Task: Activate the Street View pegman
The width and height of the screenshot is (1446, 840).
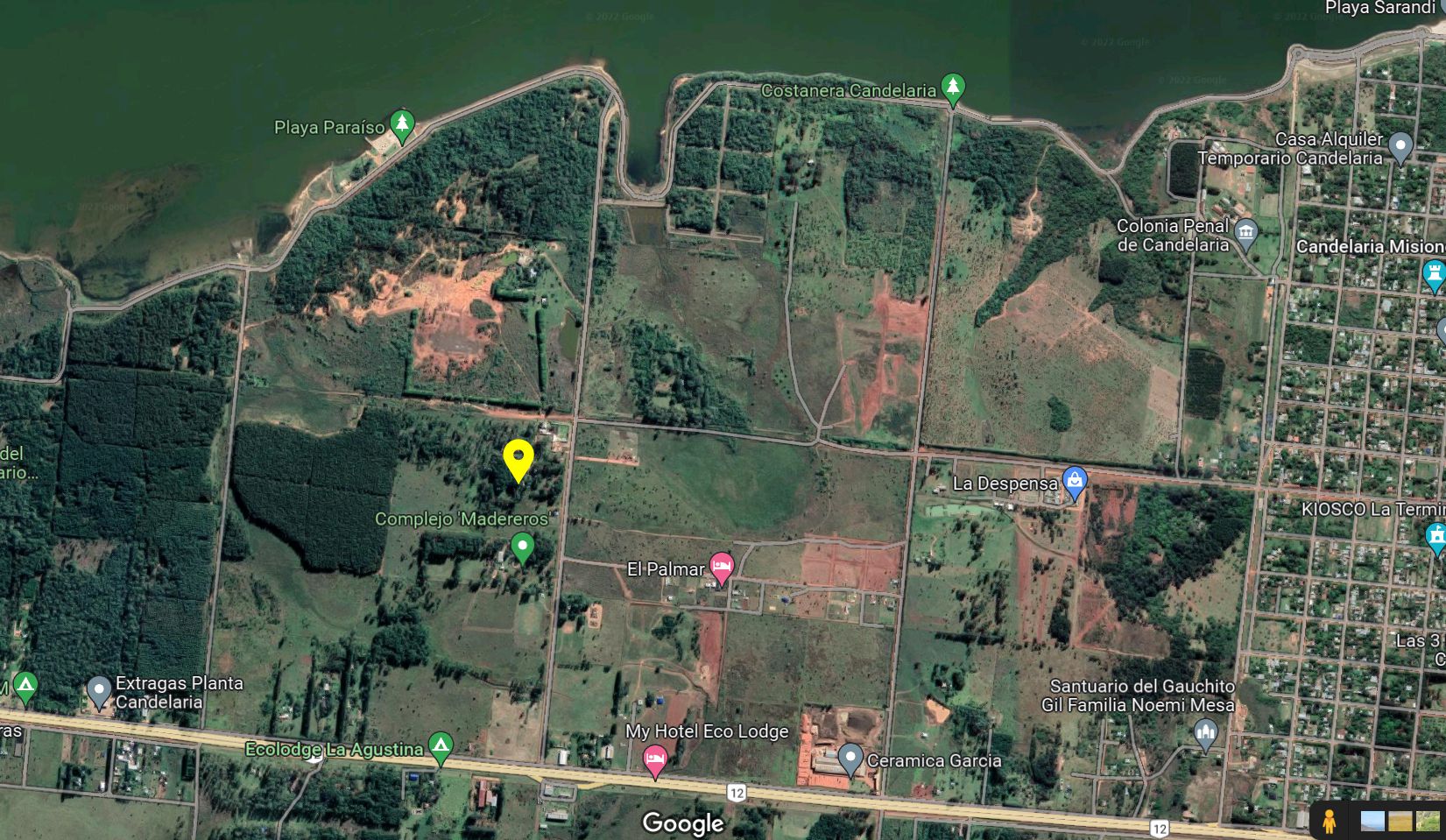Action: coord(1329,822)
